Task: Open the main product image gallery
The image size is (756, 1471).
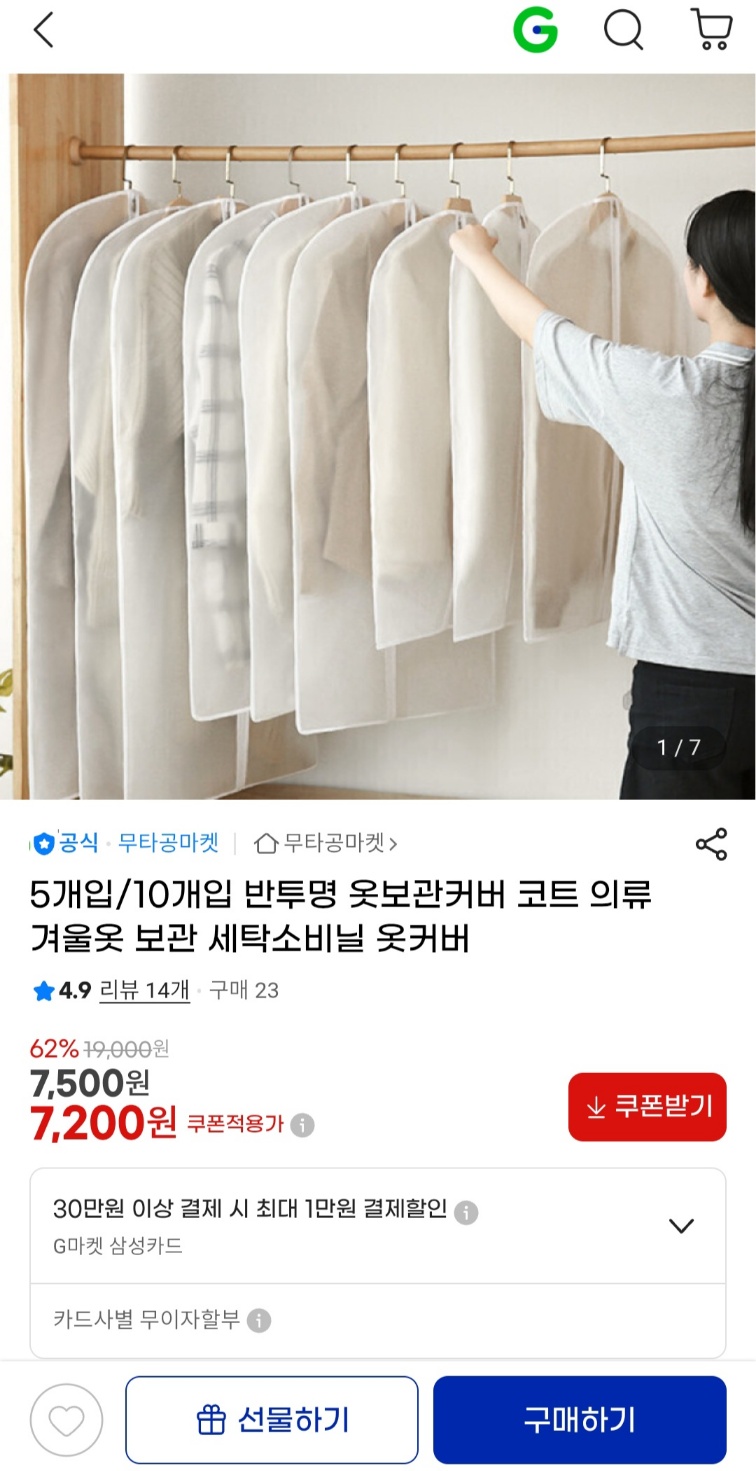Action: pos(378,436)
